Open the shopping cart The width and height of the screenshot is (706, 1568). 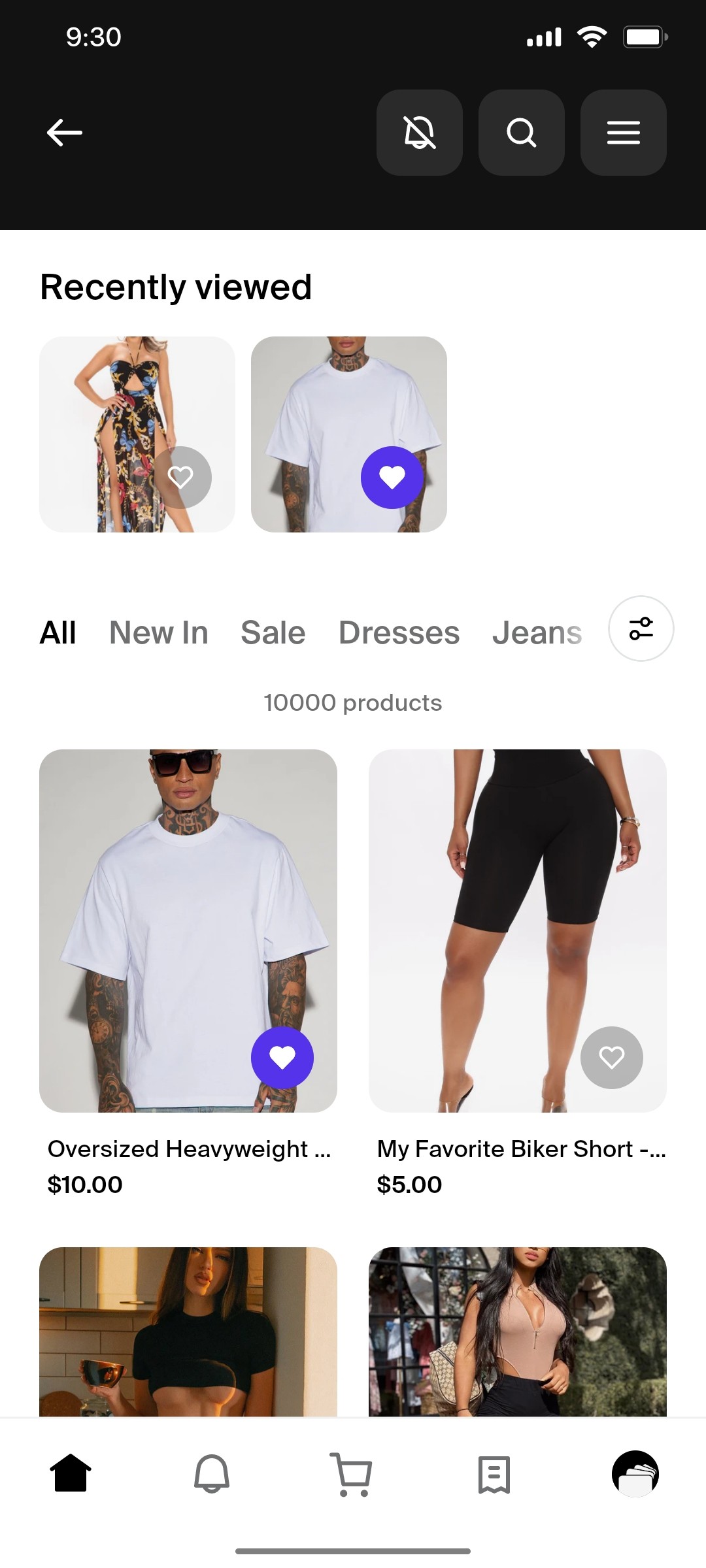click(350, 1475)
